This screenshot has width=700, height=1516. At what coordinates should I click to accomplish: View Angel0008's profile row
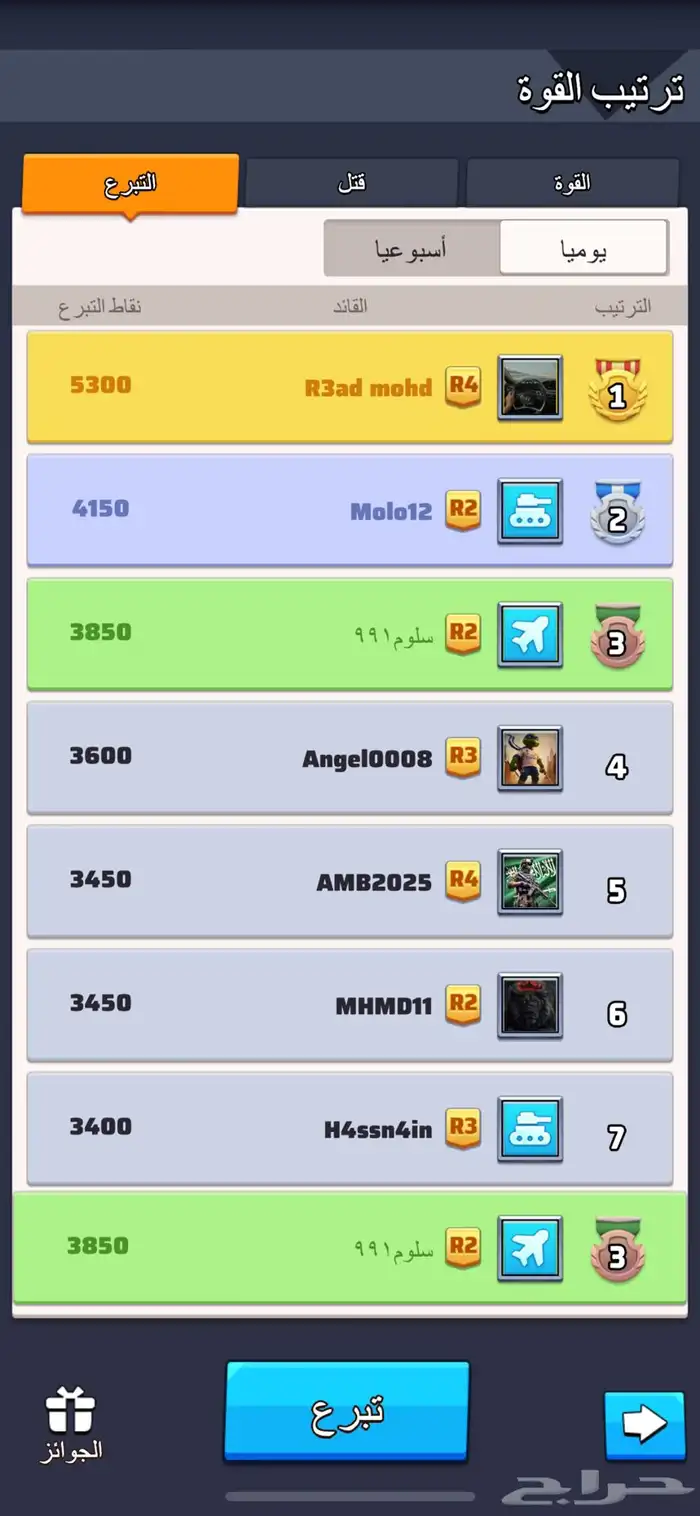coord(350,758)
